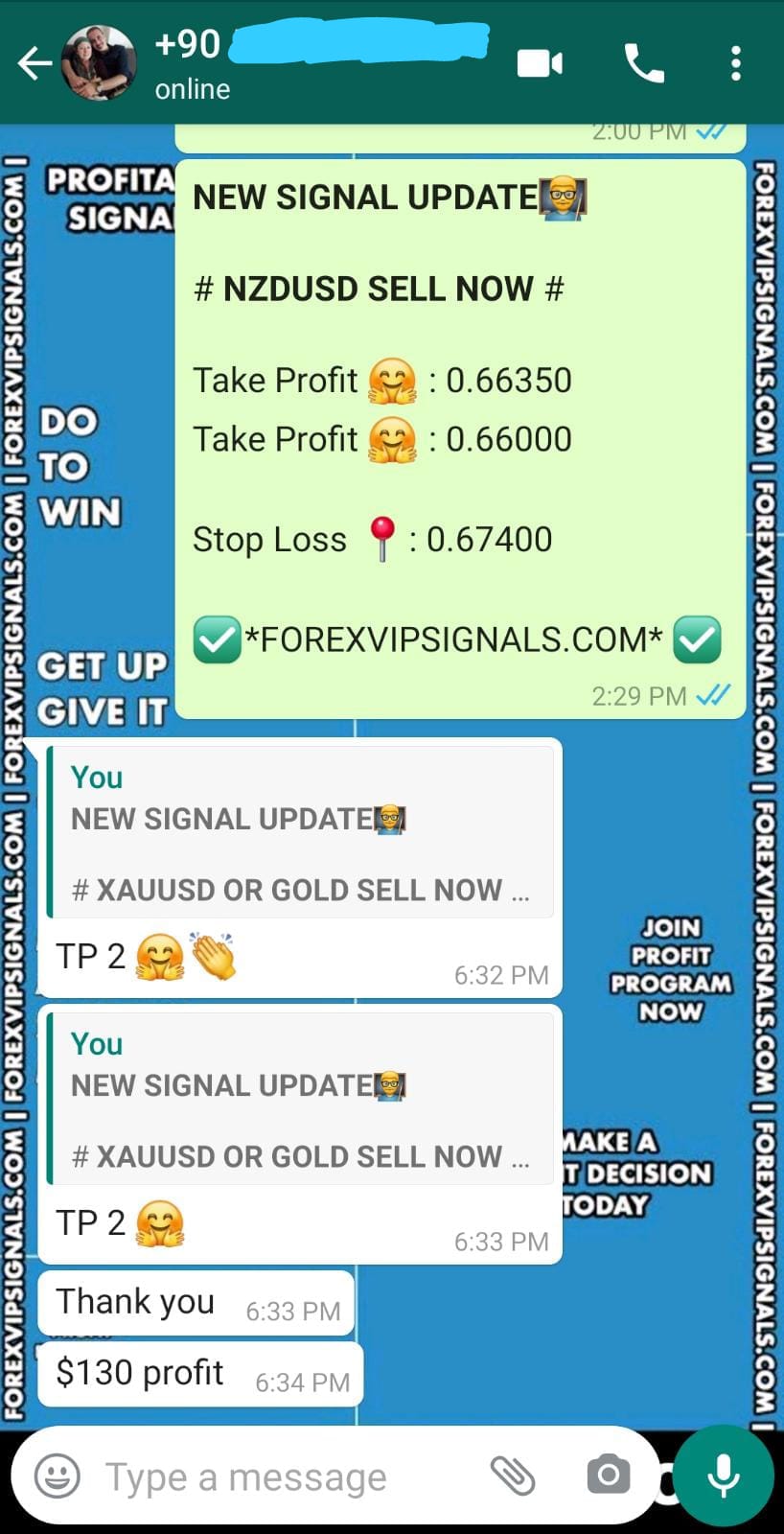Open the overflow menu

point(735,64)
